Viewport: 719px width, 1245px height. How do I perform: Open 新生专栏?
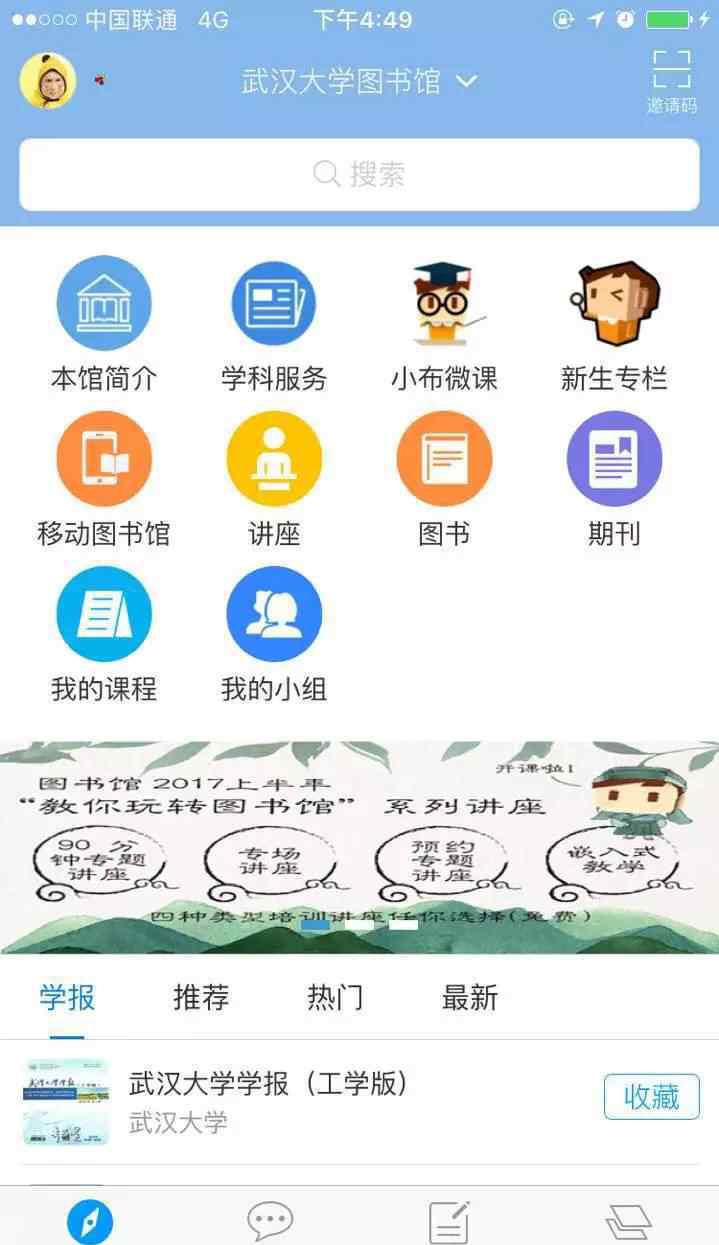[614, 324]
